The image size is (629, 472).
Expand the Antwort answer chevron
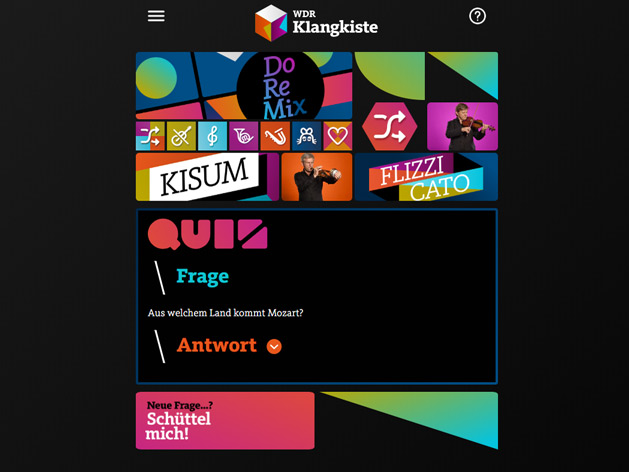(x=274, y=347)
